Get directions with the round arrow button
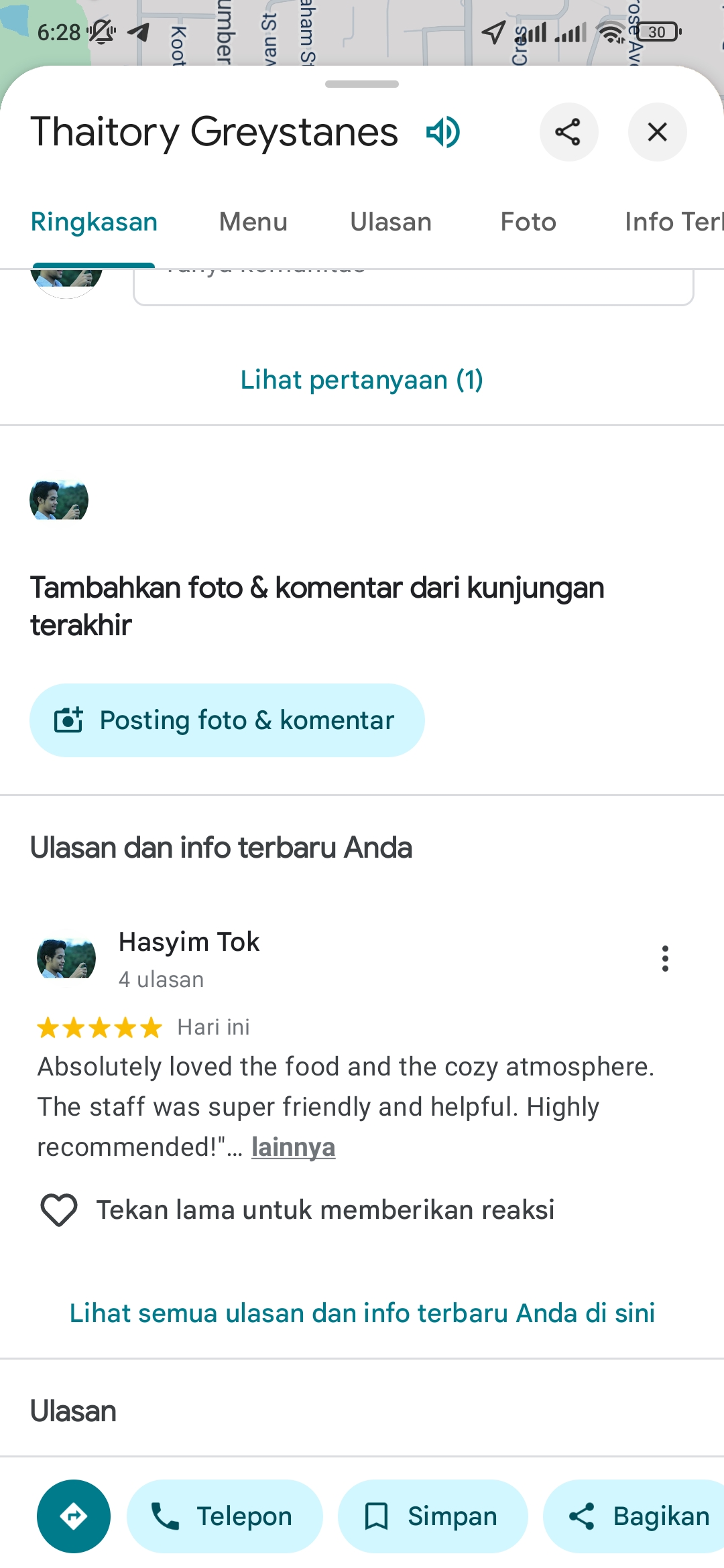Viewport: 724px width, 1568px height. coord(74,1516)
